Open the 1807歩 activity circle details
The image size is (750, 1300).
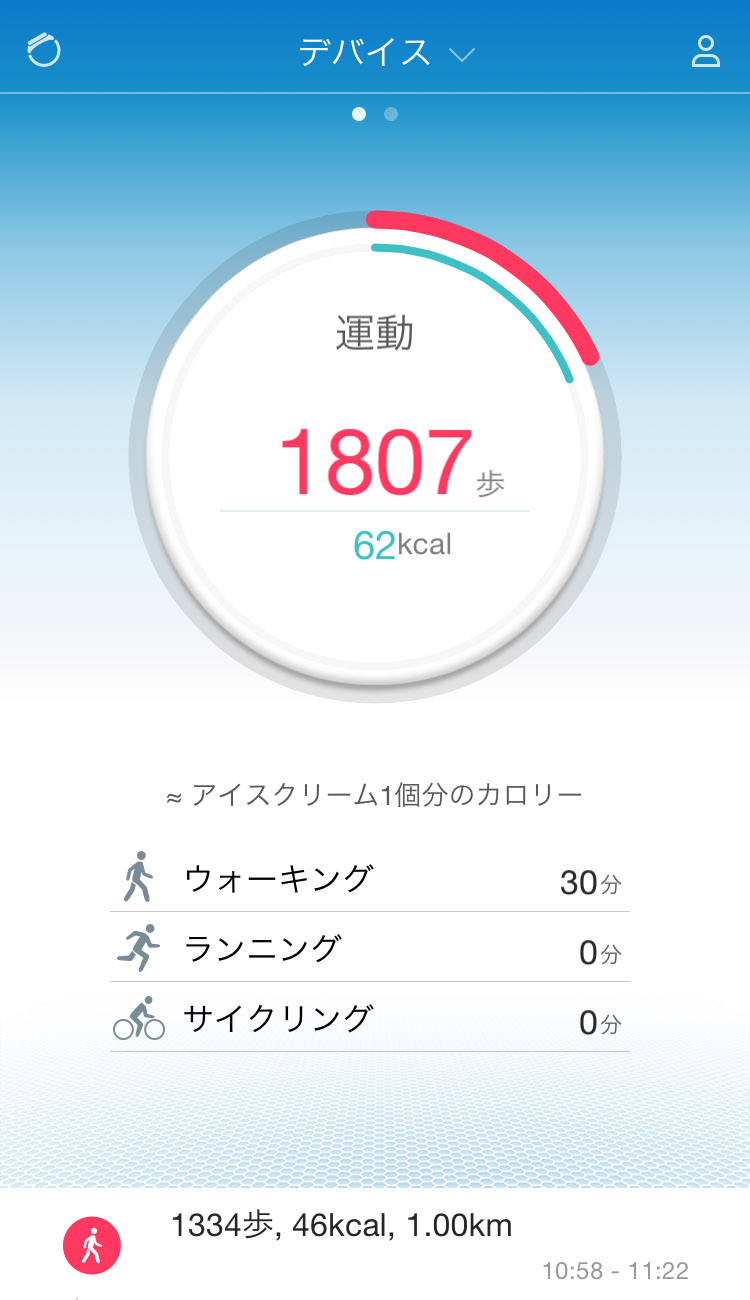375,457
